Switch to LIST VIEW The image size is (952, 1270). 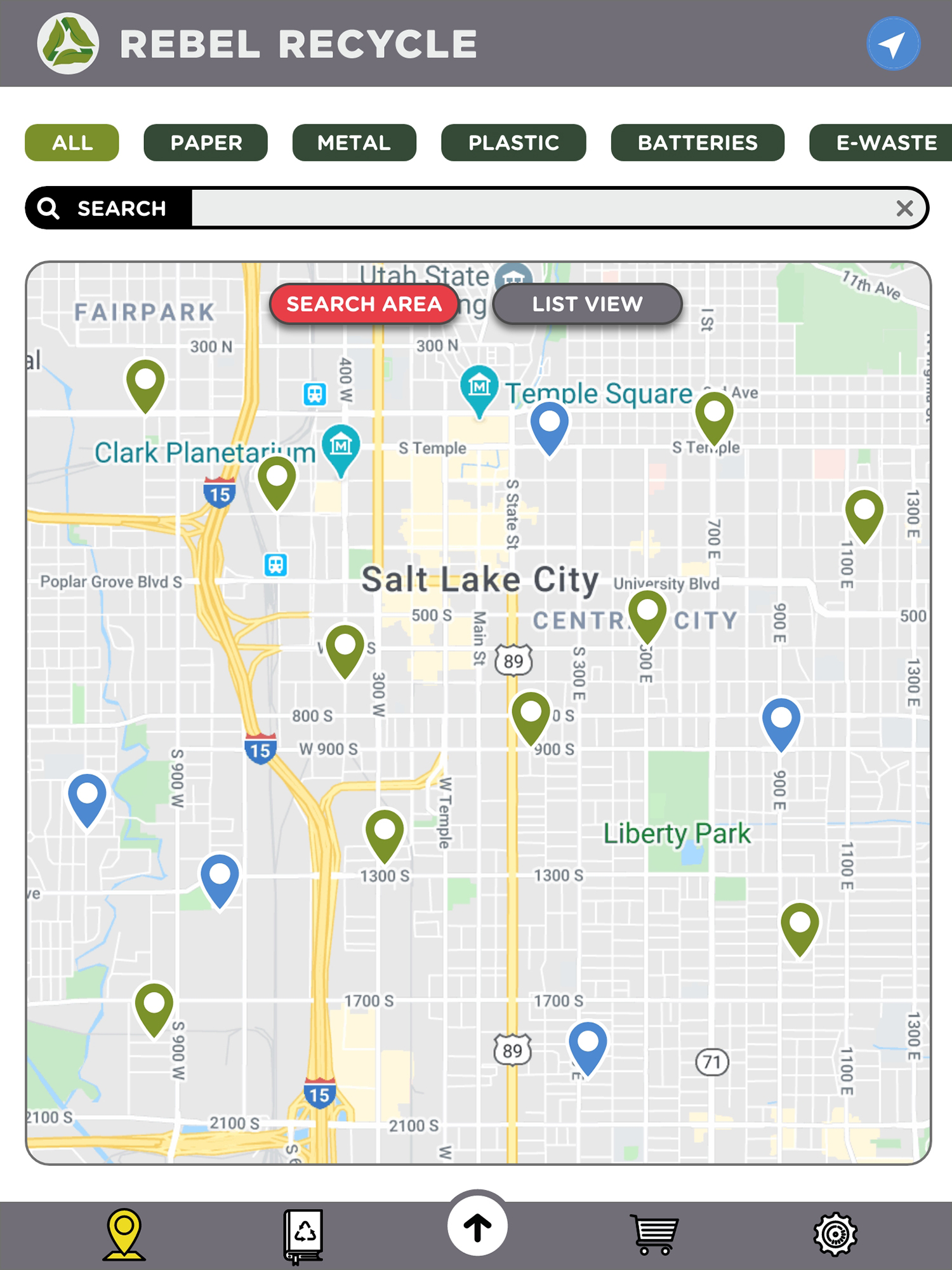(x=587, y=304)
